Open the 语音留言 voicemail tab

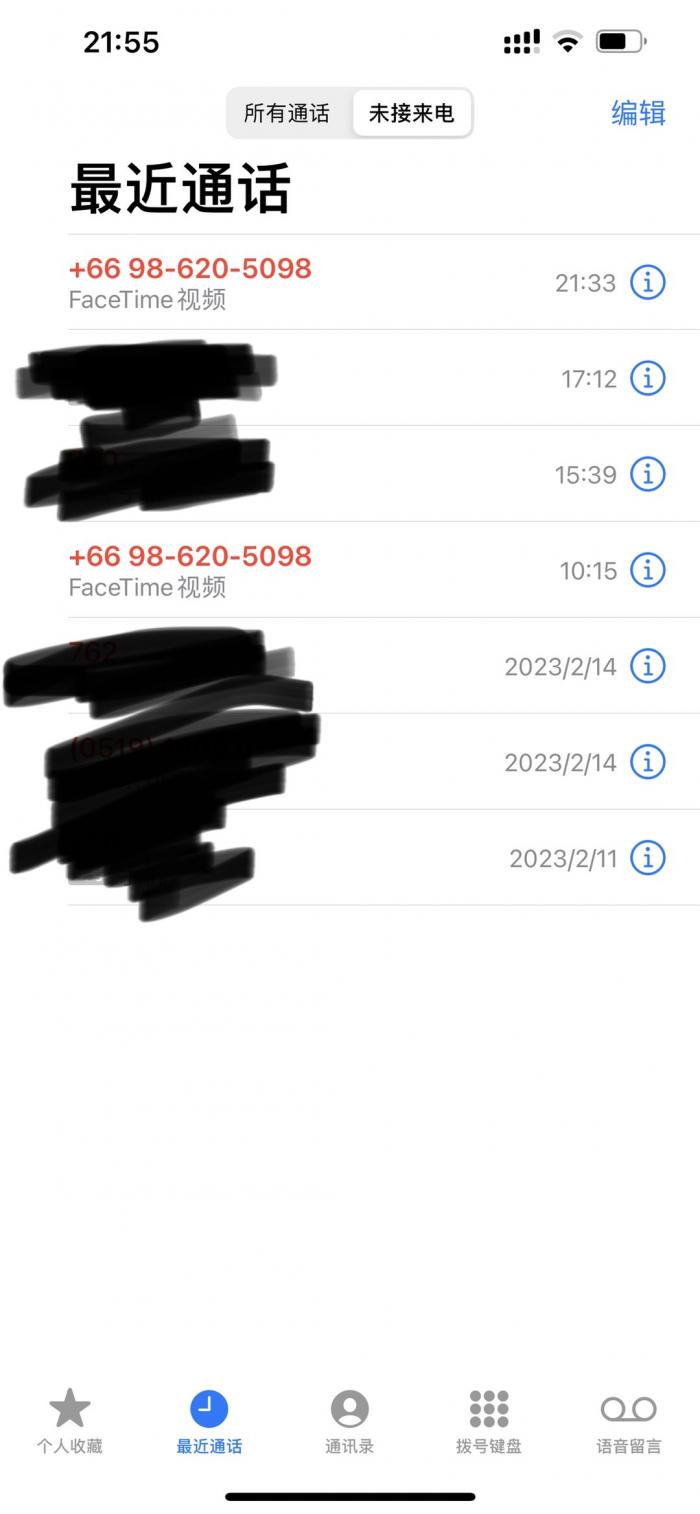[x=629, y=1421]
